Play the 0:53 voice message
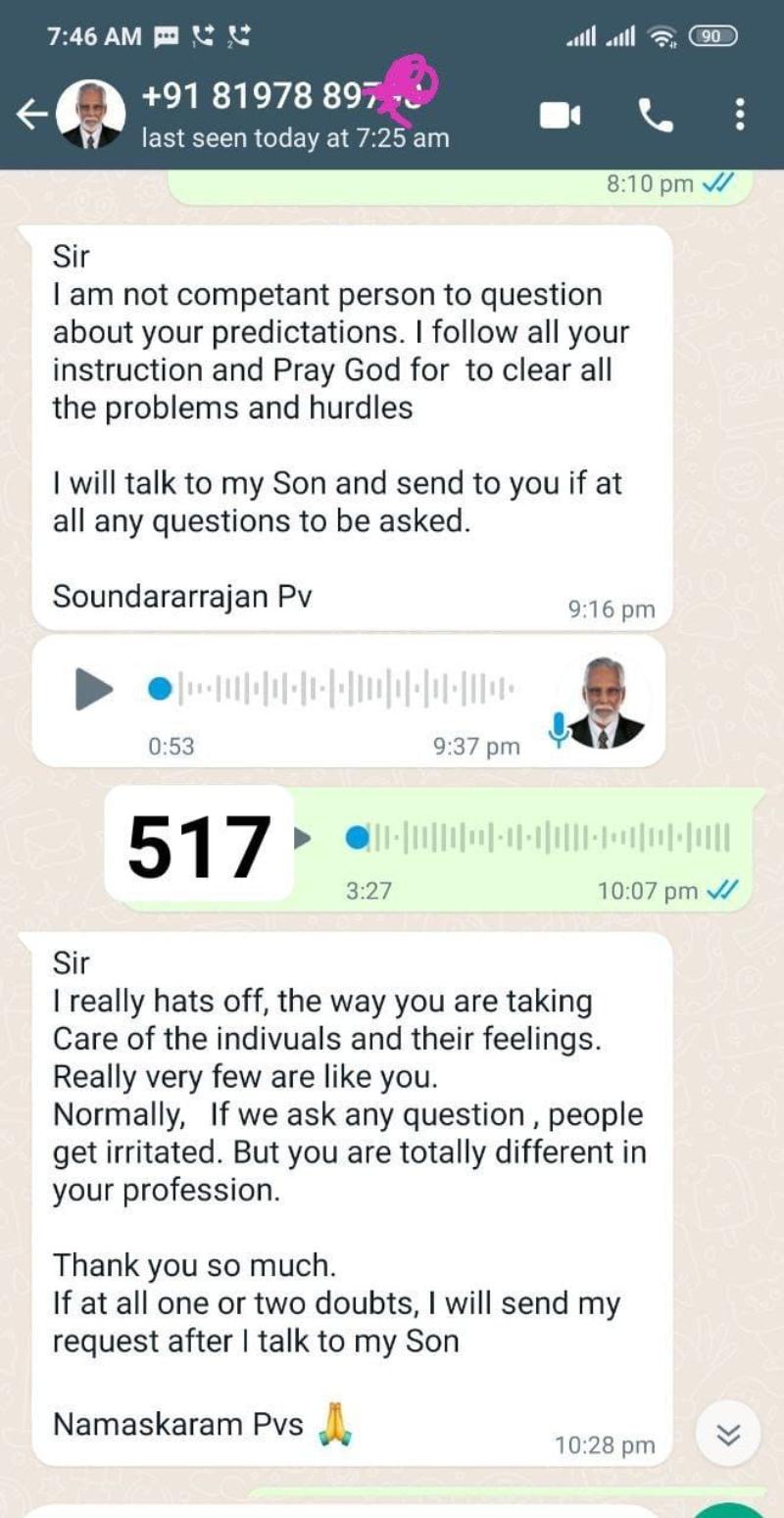The image size is (784, 1518). pos(94,689)
